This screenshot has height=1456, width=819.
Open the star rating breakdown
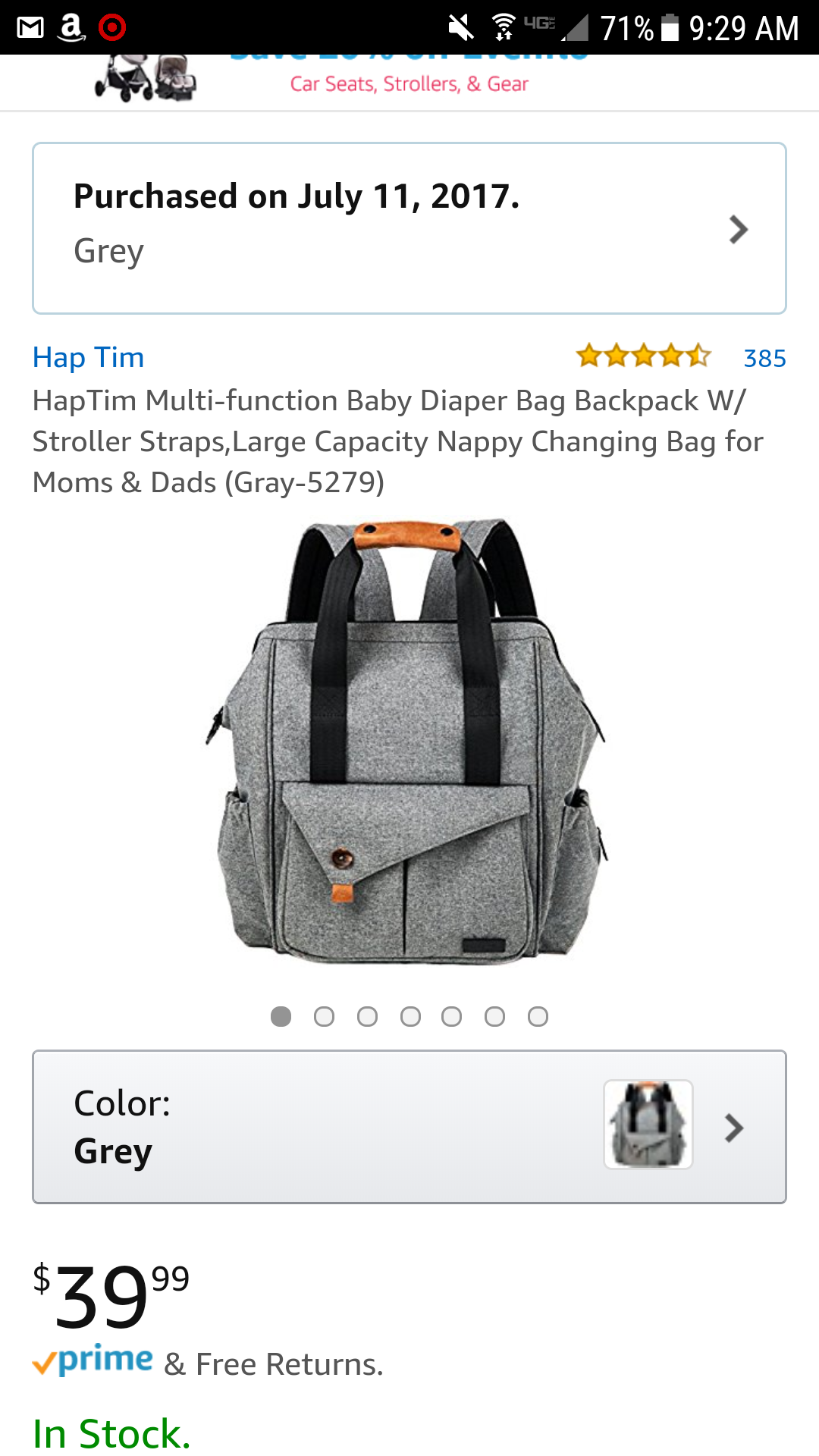[x=643, y=356]
